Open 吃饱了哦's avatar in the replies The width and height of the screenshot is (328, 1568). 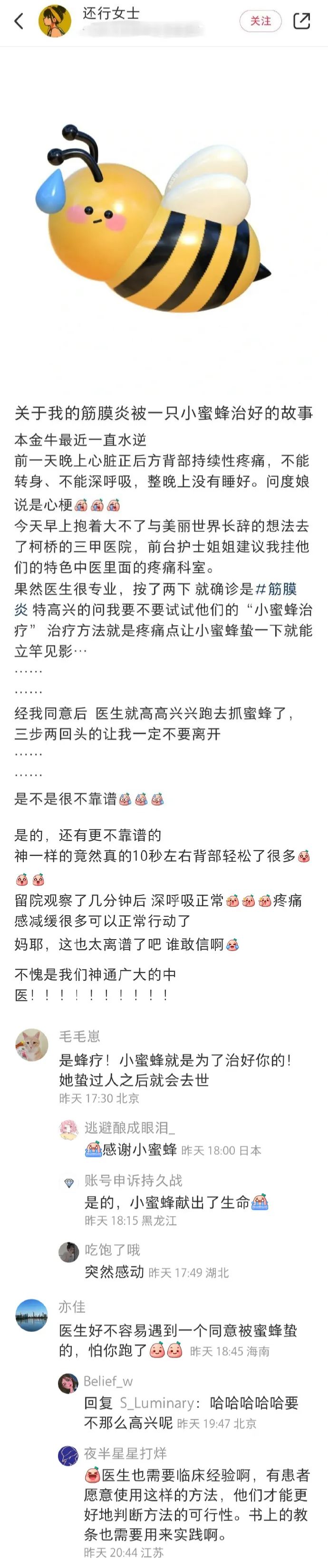[x=69, y=1252]
